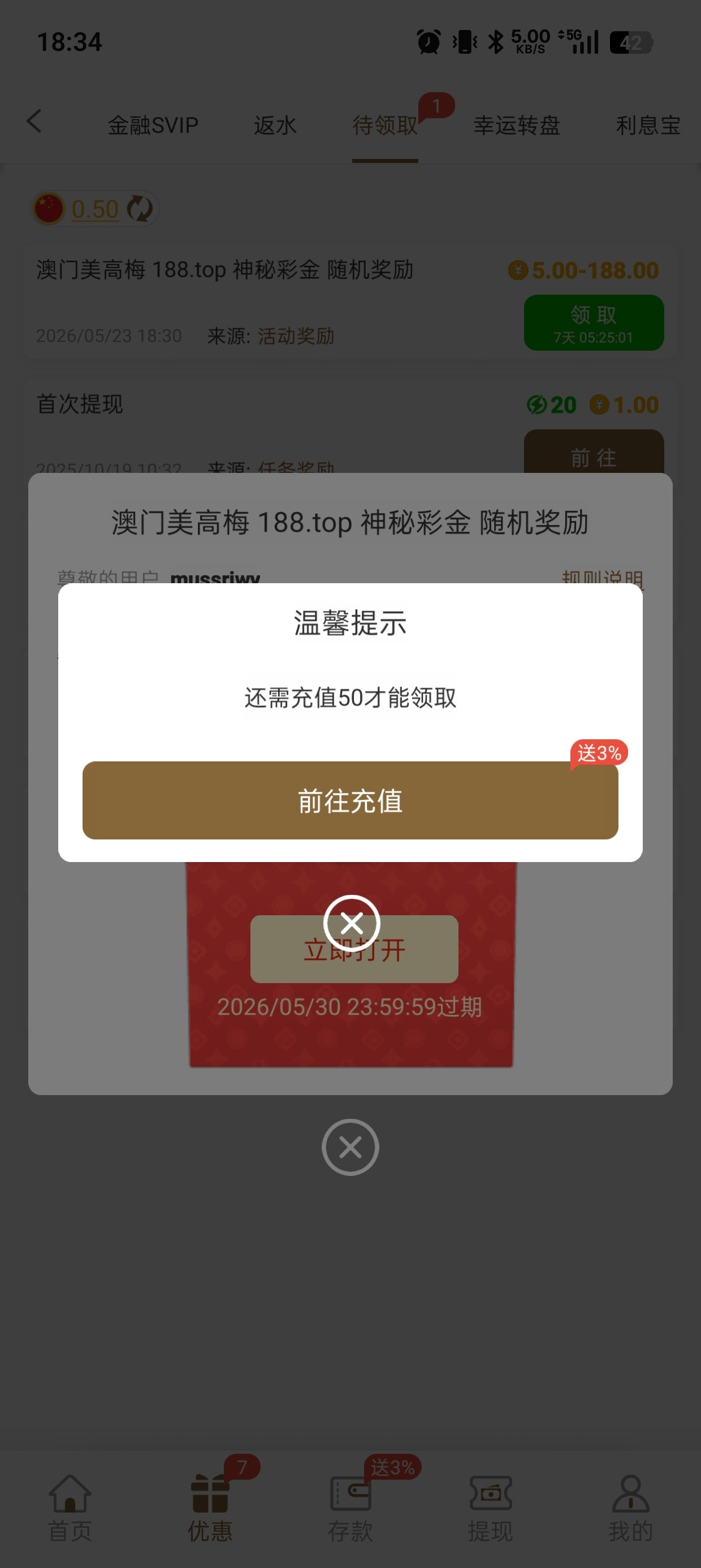Image resolution: width=701 pixels, height=1568 pixels.
Task: Open the 我的 profile tab
Action: [631, 1507]
